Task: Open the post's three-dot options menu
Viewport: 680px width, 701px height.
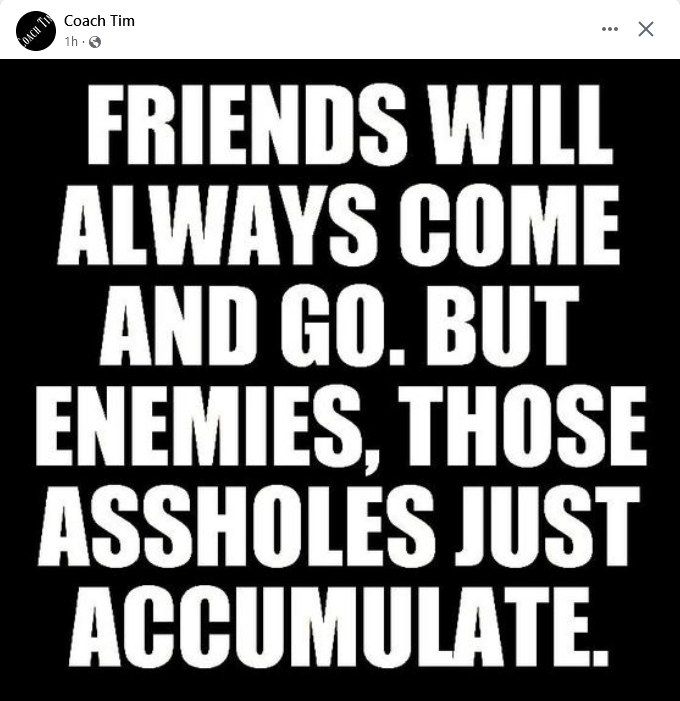Action: pos(610,29)
